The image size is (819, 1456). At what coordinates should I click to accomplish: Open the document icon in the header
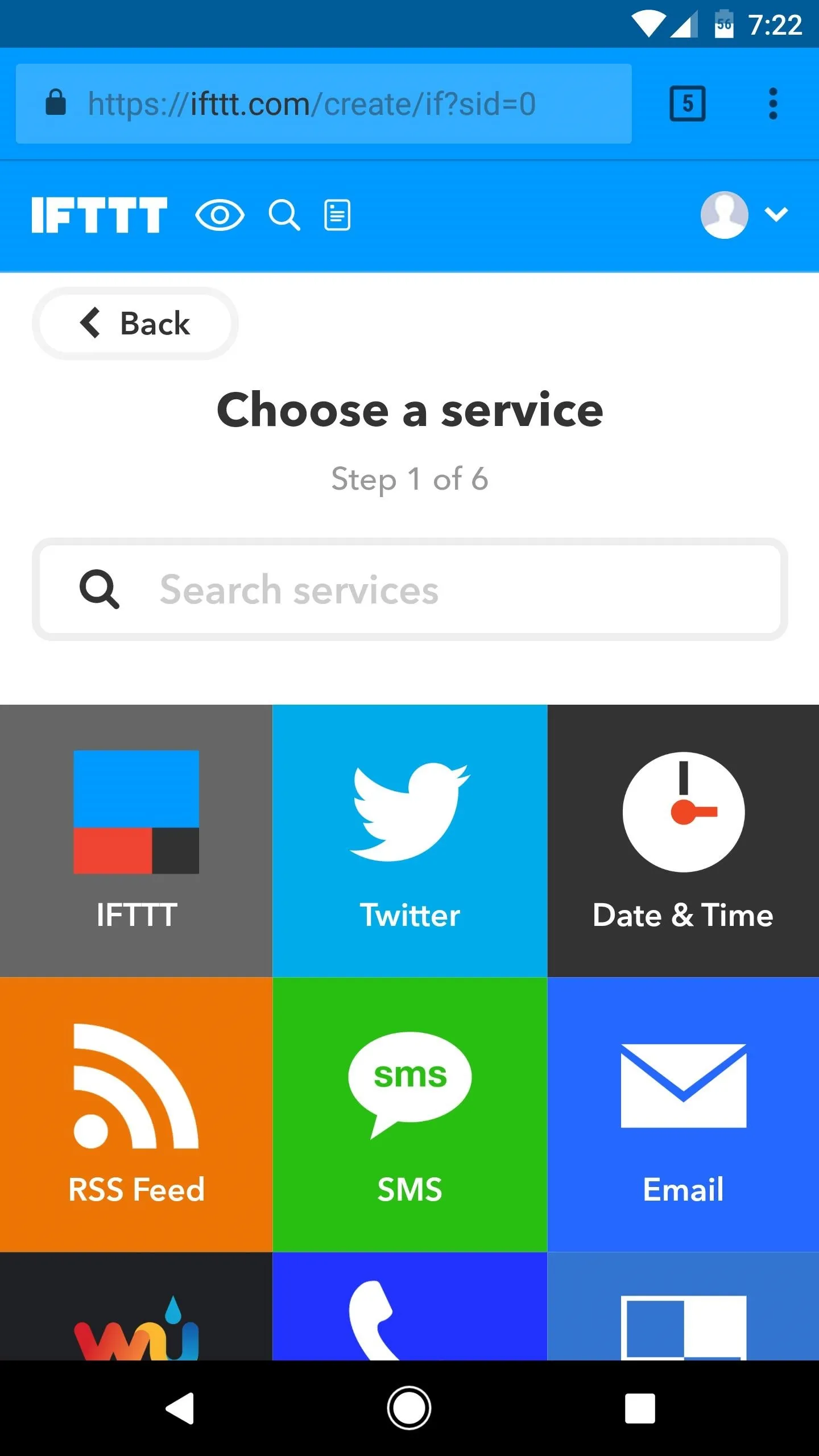[337, 215]
